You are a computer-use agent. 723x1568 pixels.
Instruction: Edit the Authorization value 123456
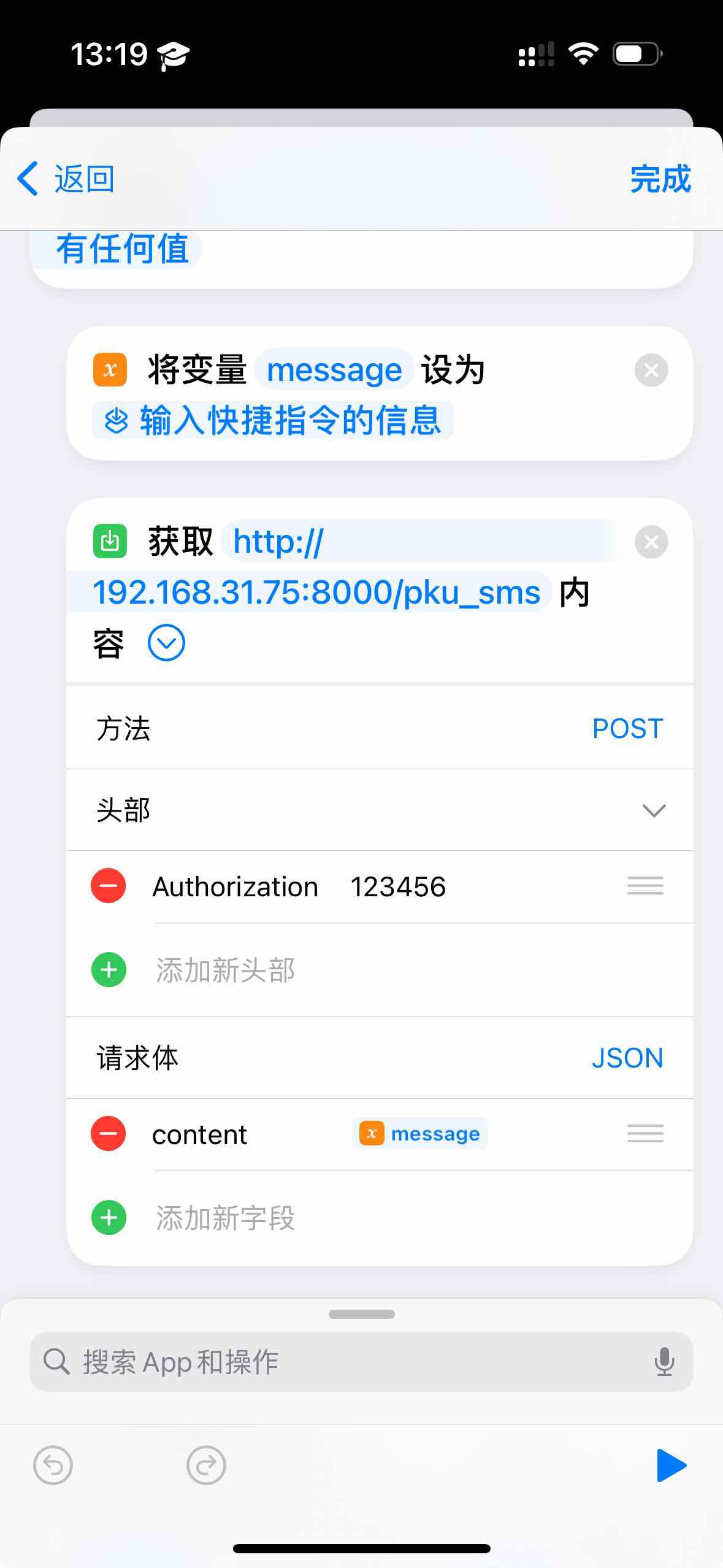[x=398, y=887]
